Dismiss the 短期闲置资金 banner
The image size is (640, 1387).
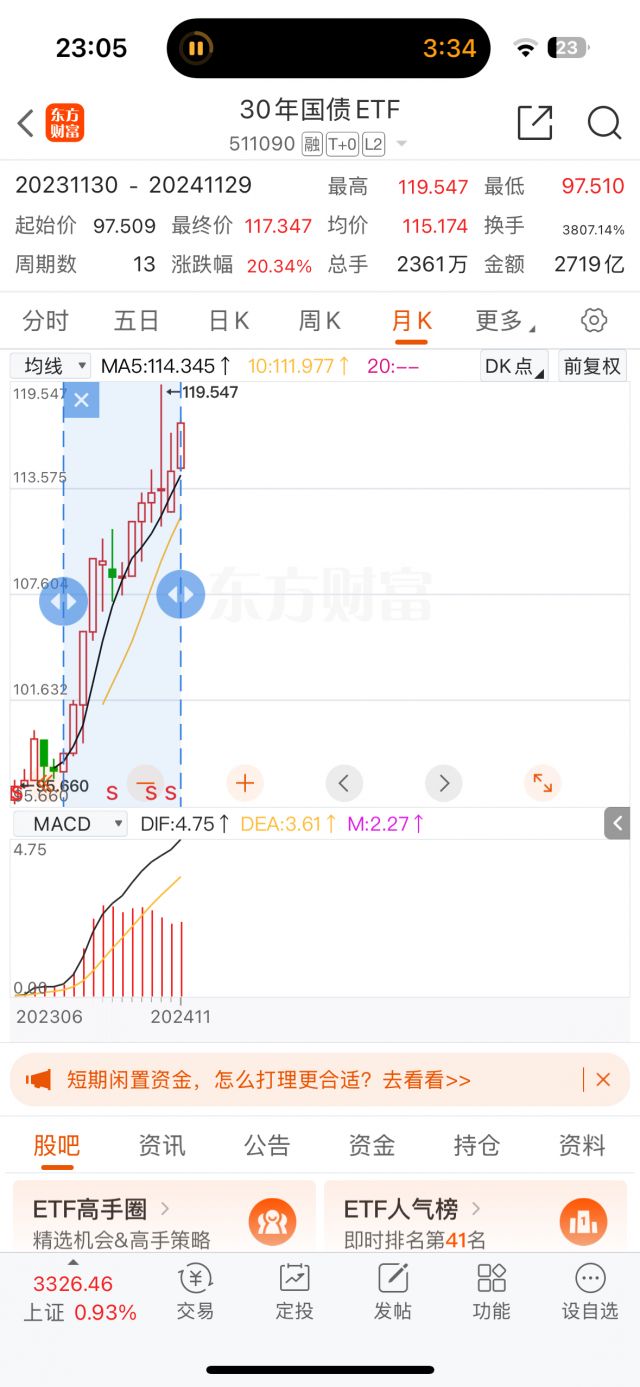(603, 1080)
